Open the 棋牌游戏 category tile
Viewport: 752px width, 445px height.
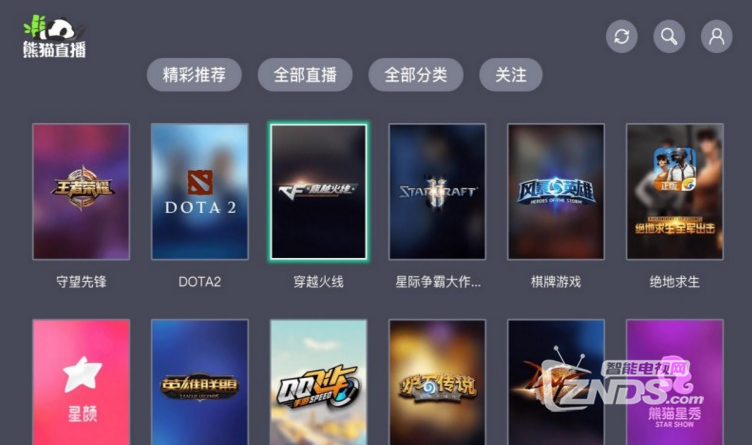tap(556, 191)
